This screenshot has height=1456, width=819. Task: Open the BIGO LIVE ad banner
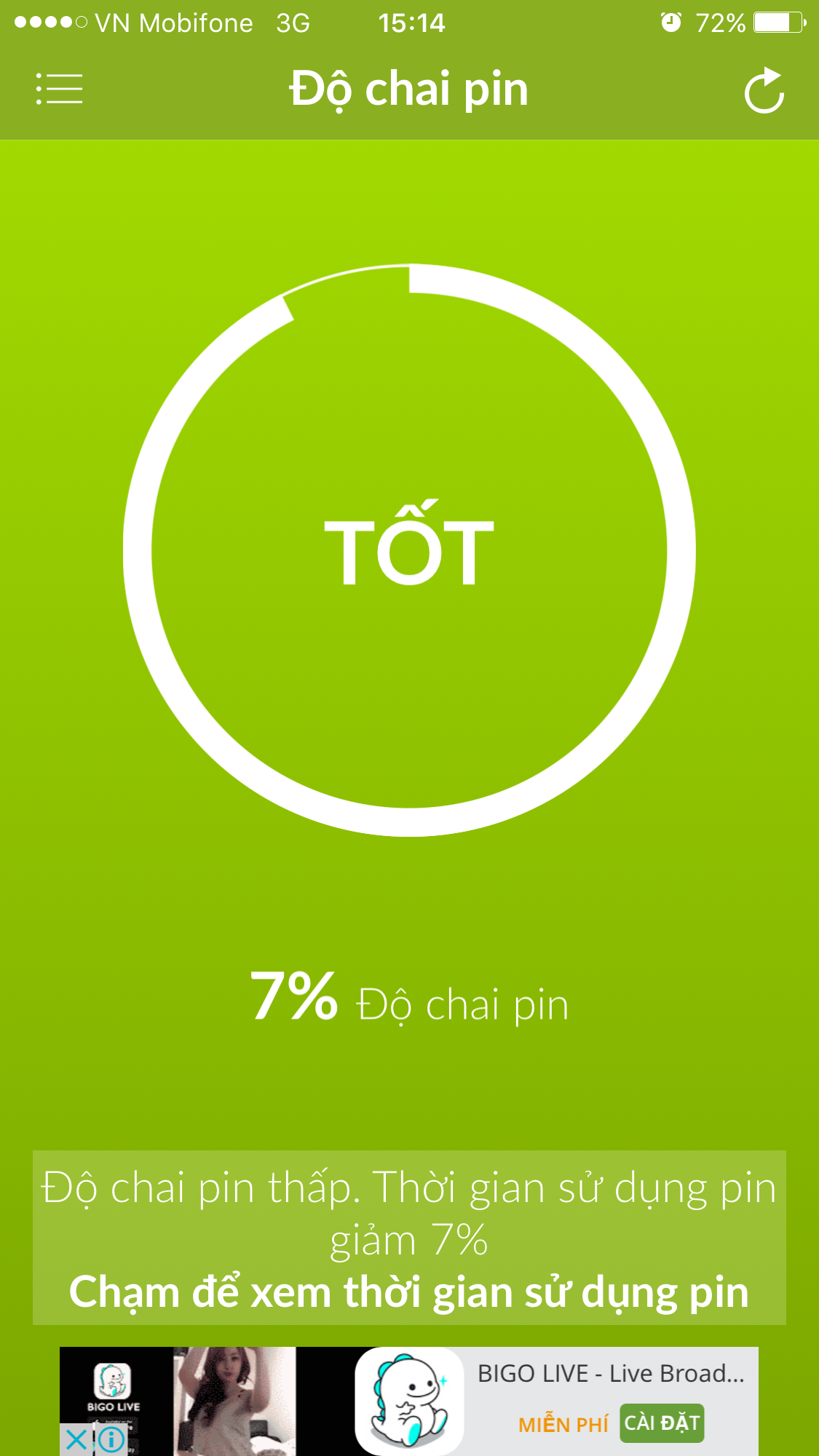[409, 1401]
